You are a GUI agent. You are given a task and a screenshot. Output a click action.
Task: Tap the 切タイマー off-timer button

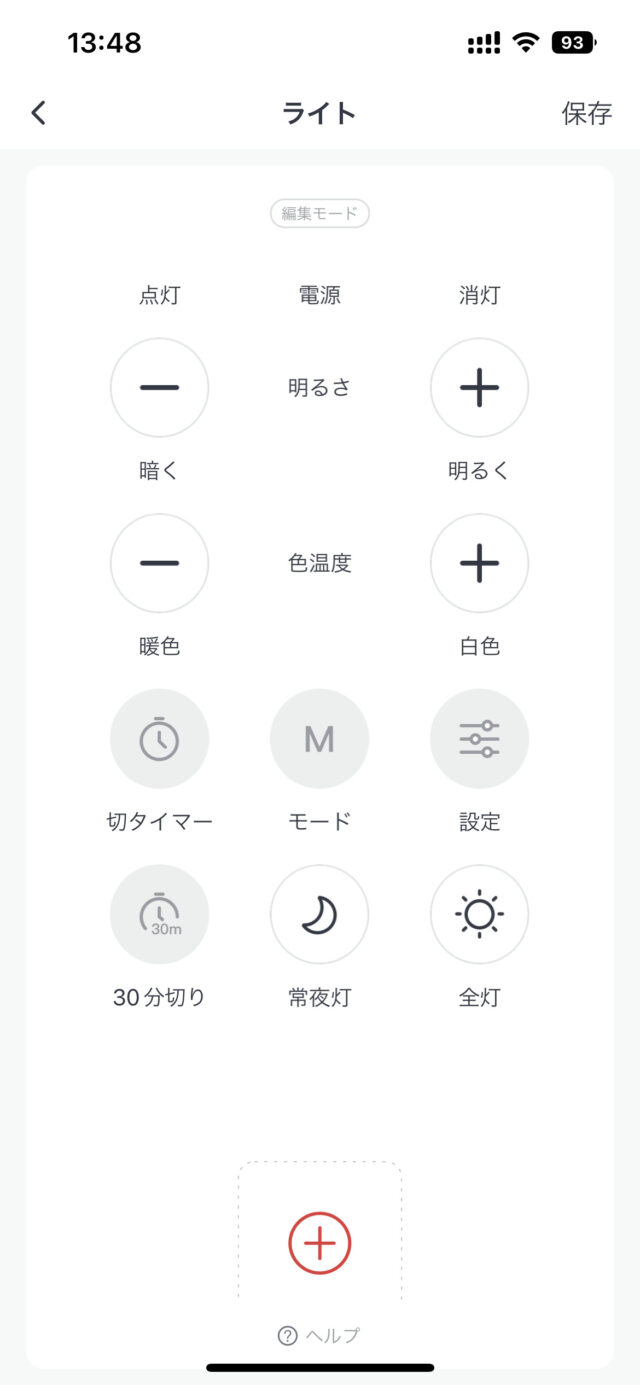tap(159, 739)
